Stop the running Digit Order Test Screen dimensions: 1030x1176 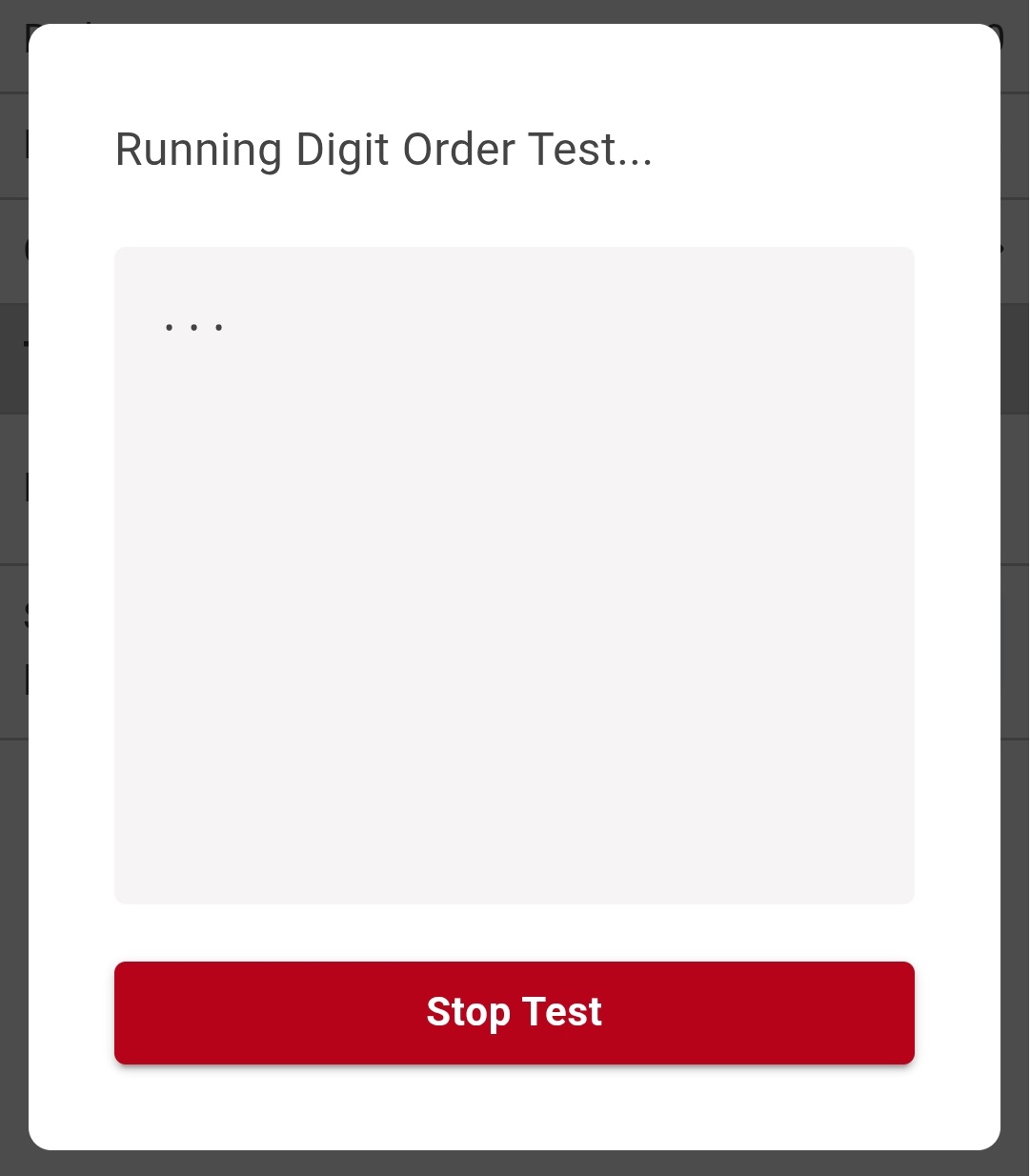pos(515,1012)
